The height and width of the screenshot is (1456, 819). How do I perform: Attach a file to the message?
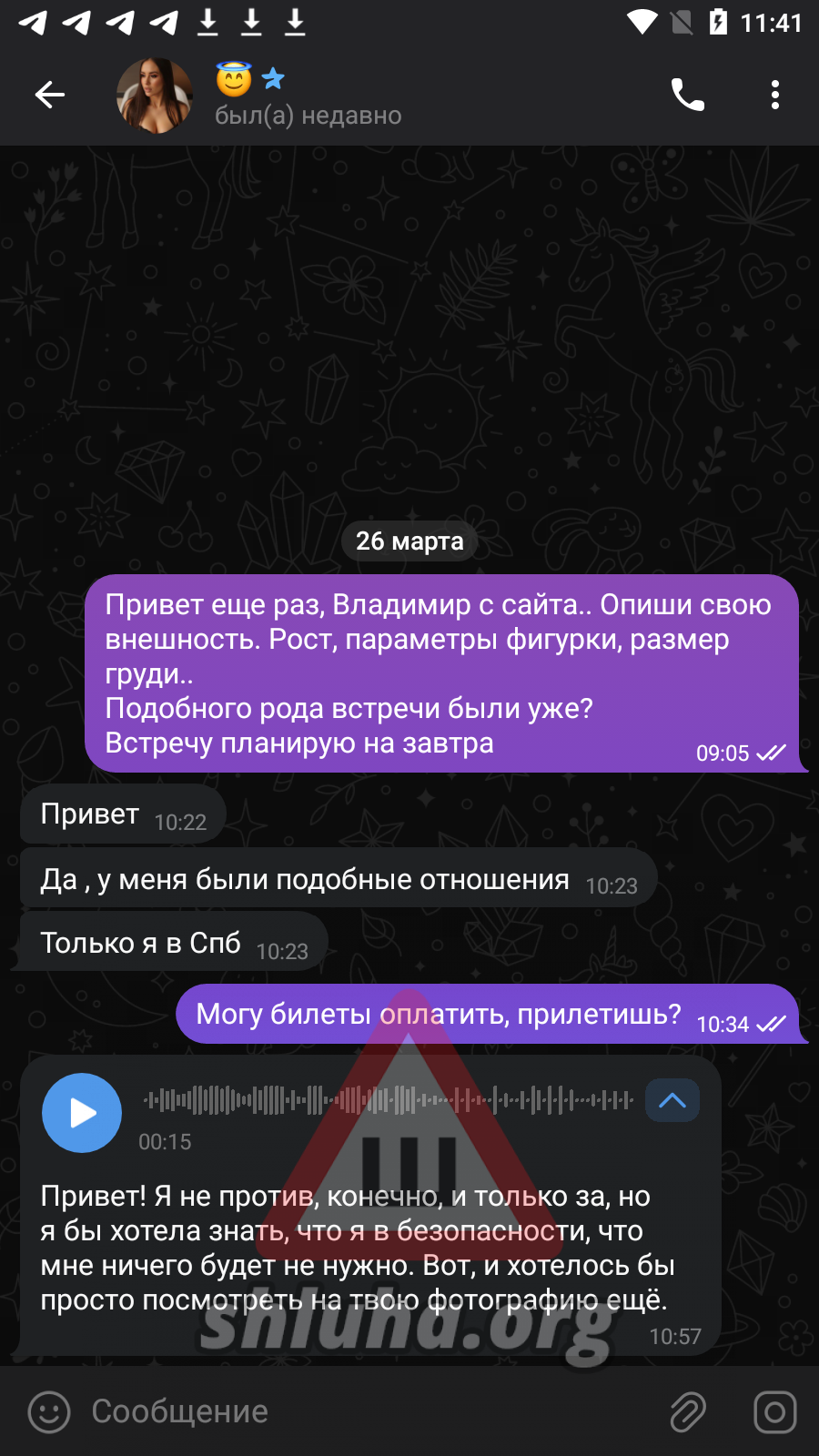click(x=688, y=1412)
